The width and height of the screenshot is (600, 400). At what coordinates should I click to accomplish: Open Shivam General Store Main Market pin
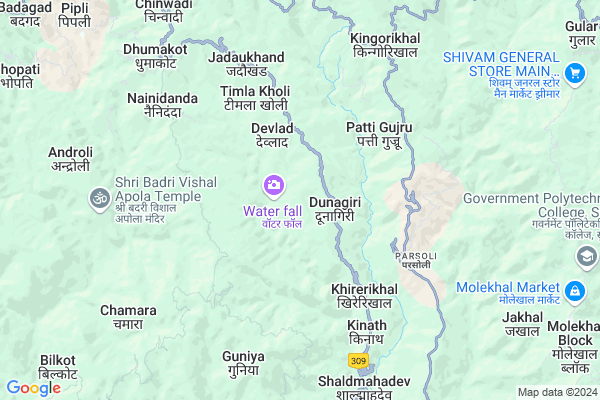tap(574, 72)
